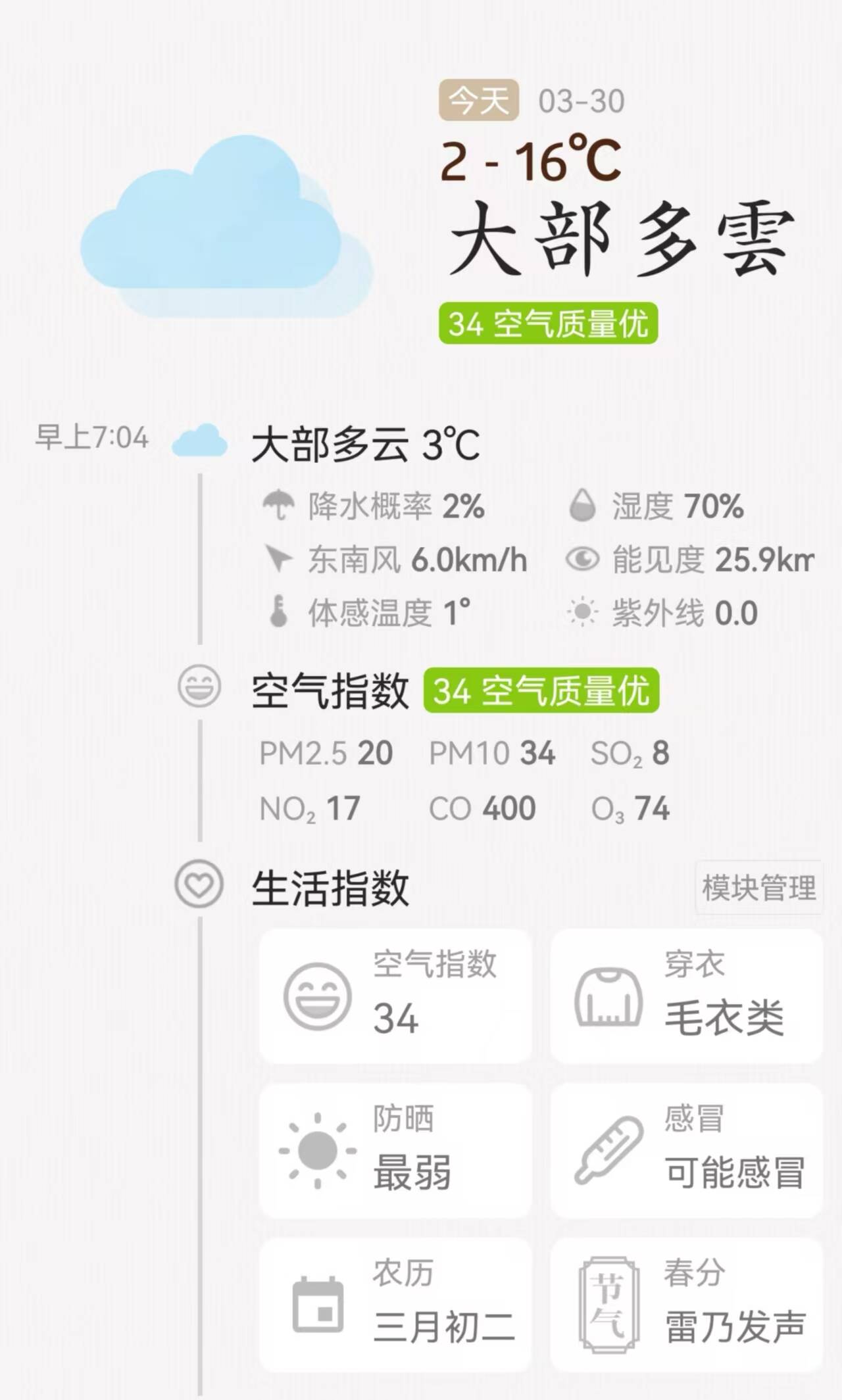The height and width of the screenshot is (1400, 842).
Task: Open the 感冒 可能感冒 cold risk card
Action: [686, 1151]
